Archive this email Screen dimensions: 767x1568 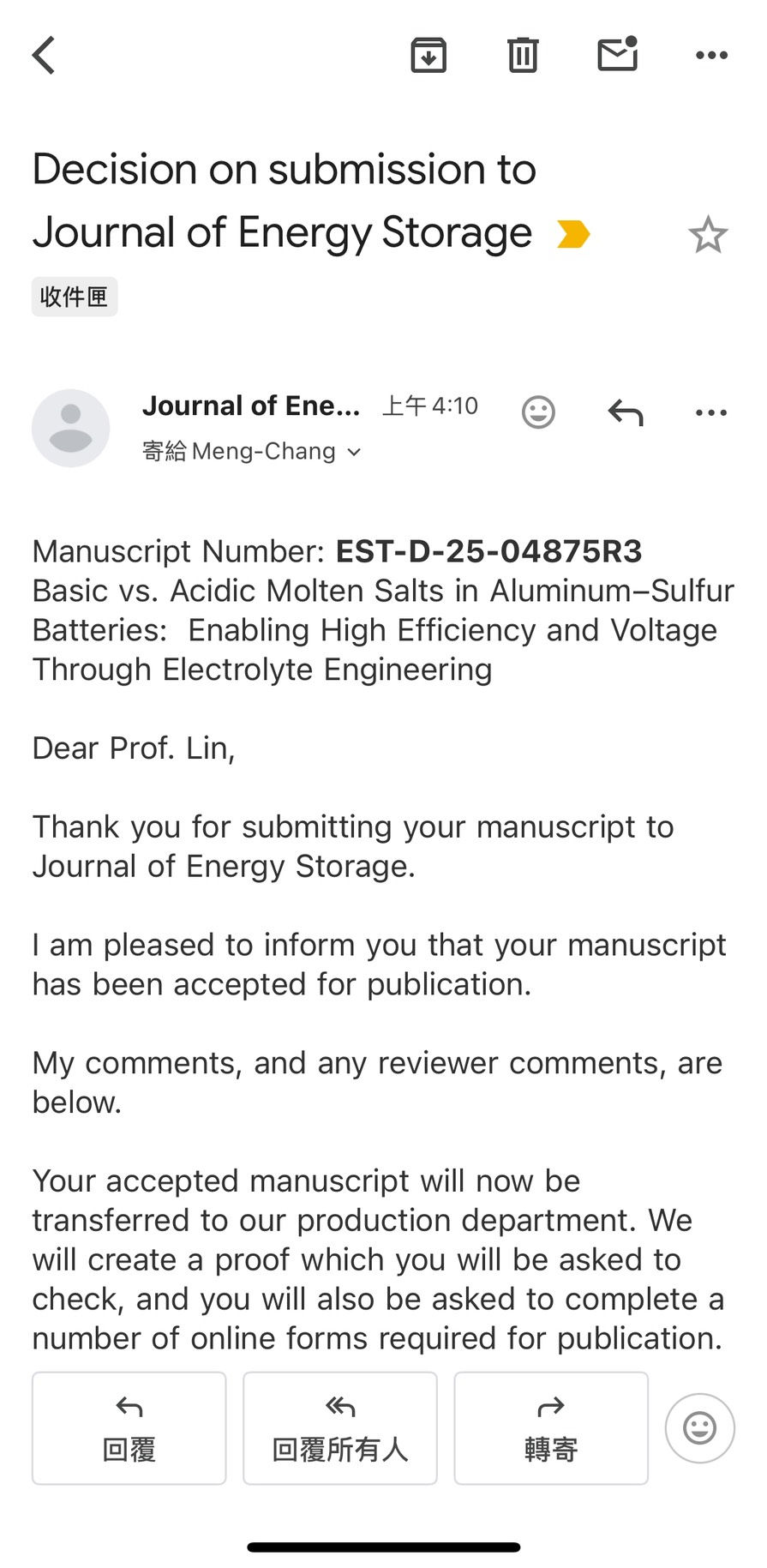pos(428,56)
